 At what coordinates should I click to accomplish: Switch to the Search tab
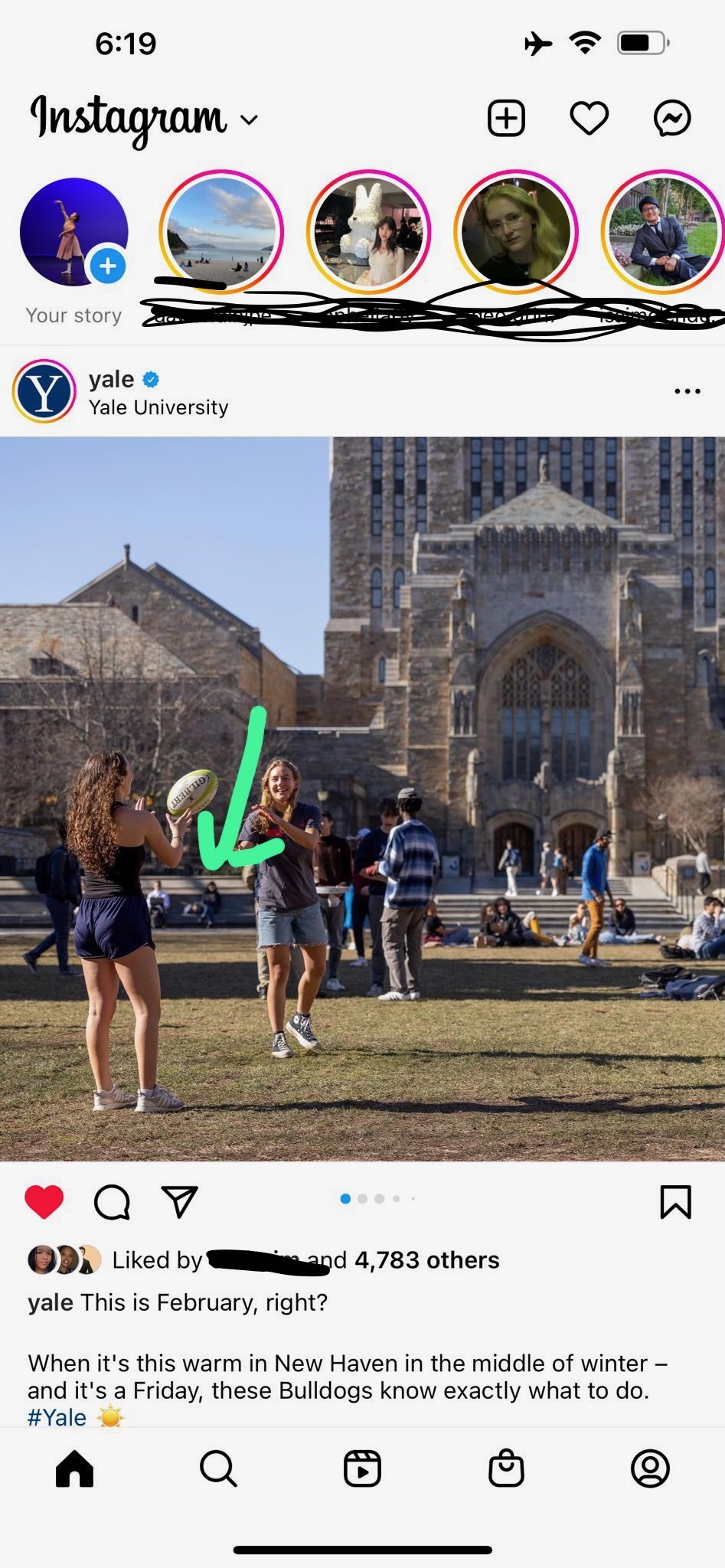(x=218, y=1468)
